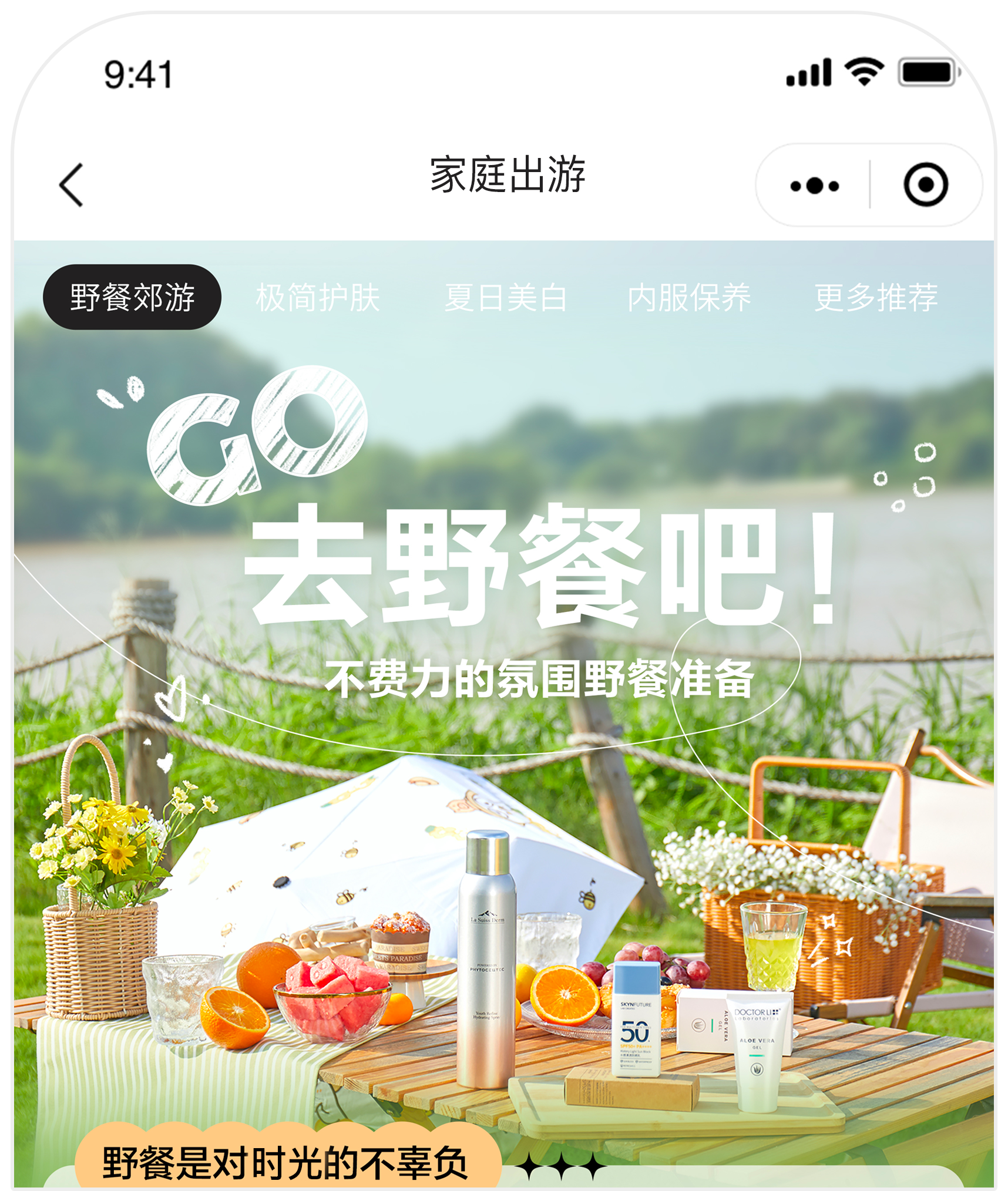1008x1191 pixels.
Task: Tap the mini-program capsule close circle icon
Action: click(926, 184)
